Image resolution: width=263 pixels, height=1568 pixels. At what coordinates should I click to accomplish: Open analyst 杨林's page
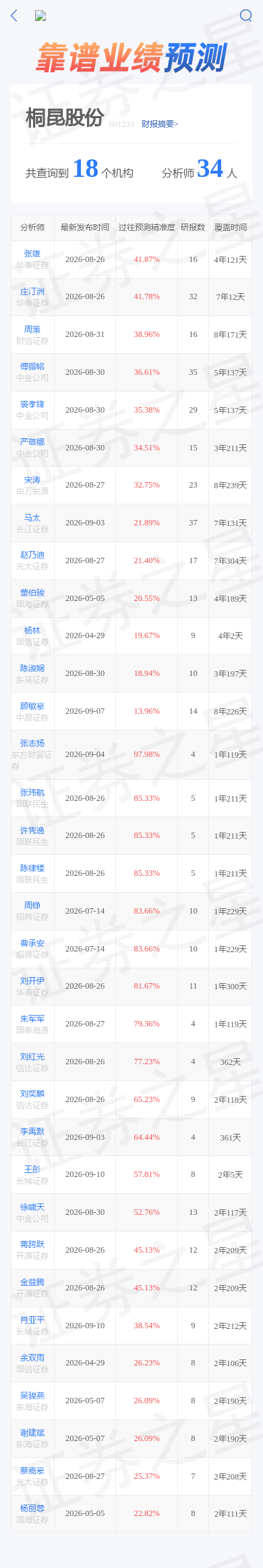click(x=32, y=631)
